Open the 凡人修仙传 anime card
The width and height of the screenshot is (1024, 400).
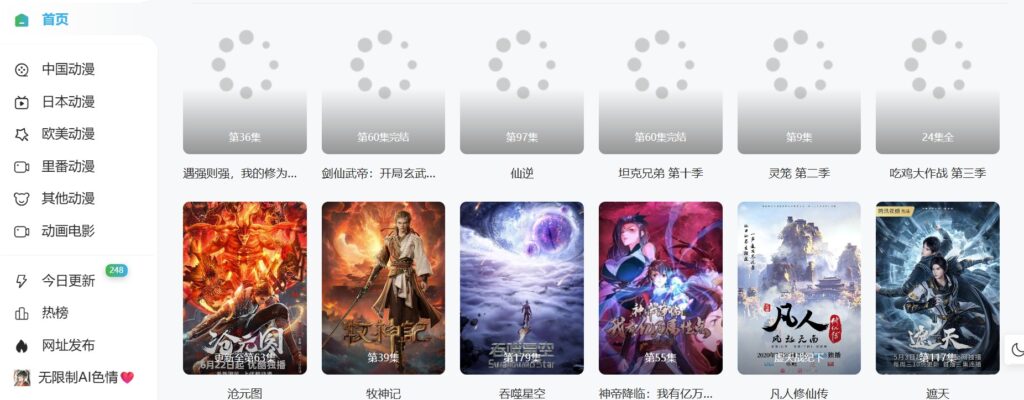[x=799, y=288]
